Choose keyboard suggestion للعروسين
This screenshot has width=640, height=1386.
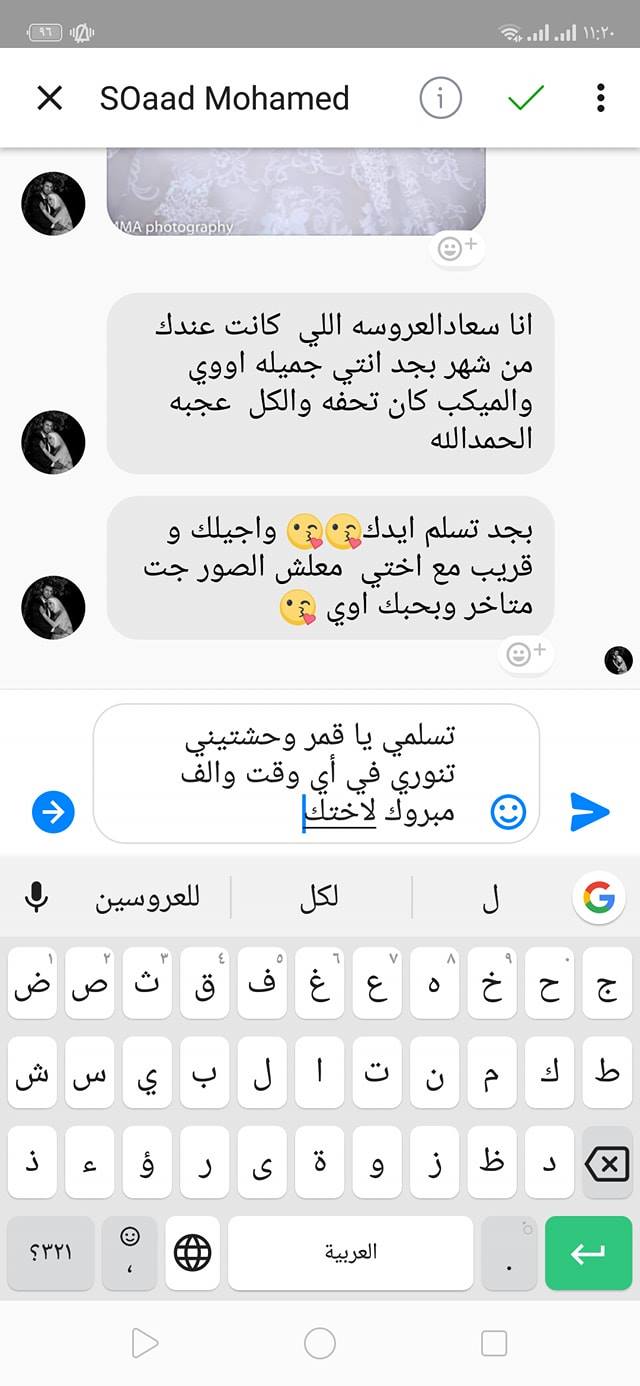click(x=148, y=898)
